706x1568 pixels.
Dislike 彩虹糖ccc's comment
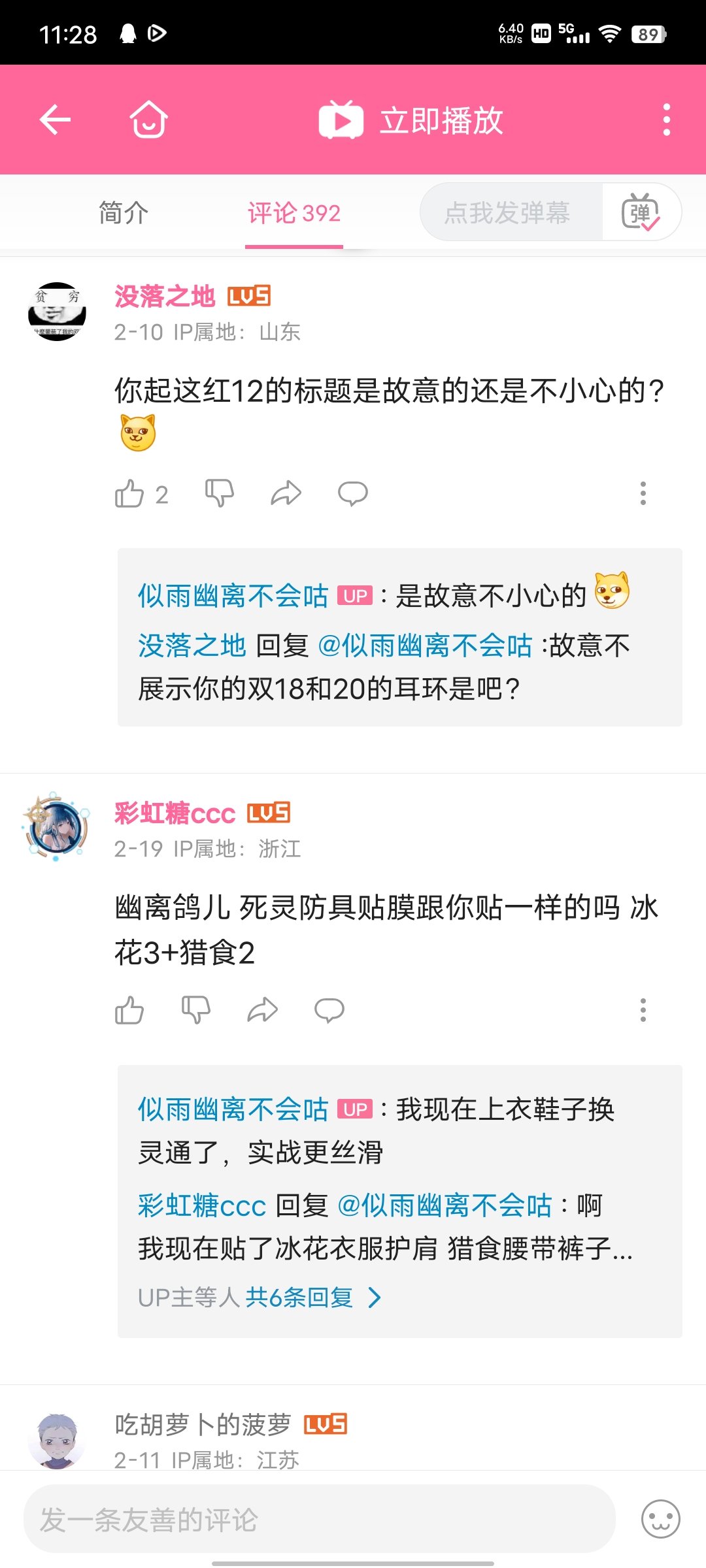coord(195,1010)
